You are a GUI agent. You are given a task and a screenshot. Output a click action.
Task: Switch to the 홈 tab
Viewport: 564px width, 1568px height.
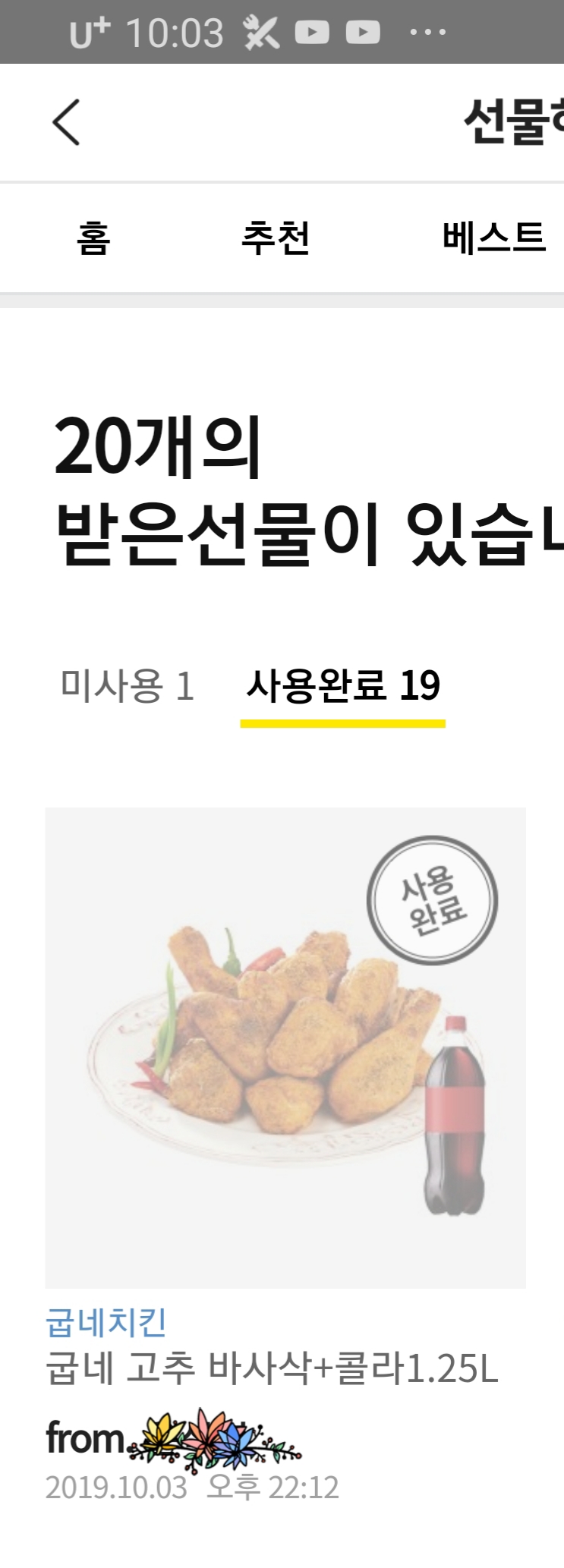93,238
